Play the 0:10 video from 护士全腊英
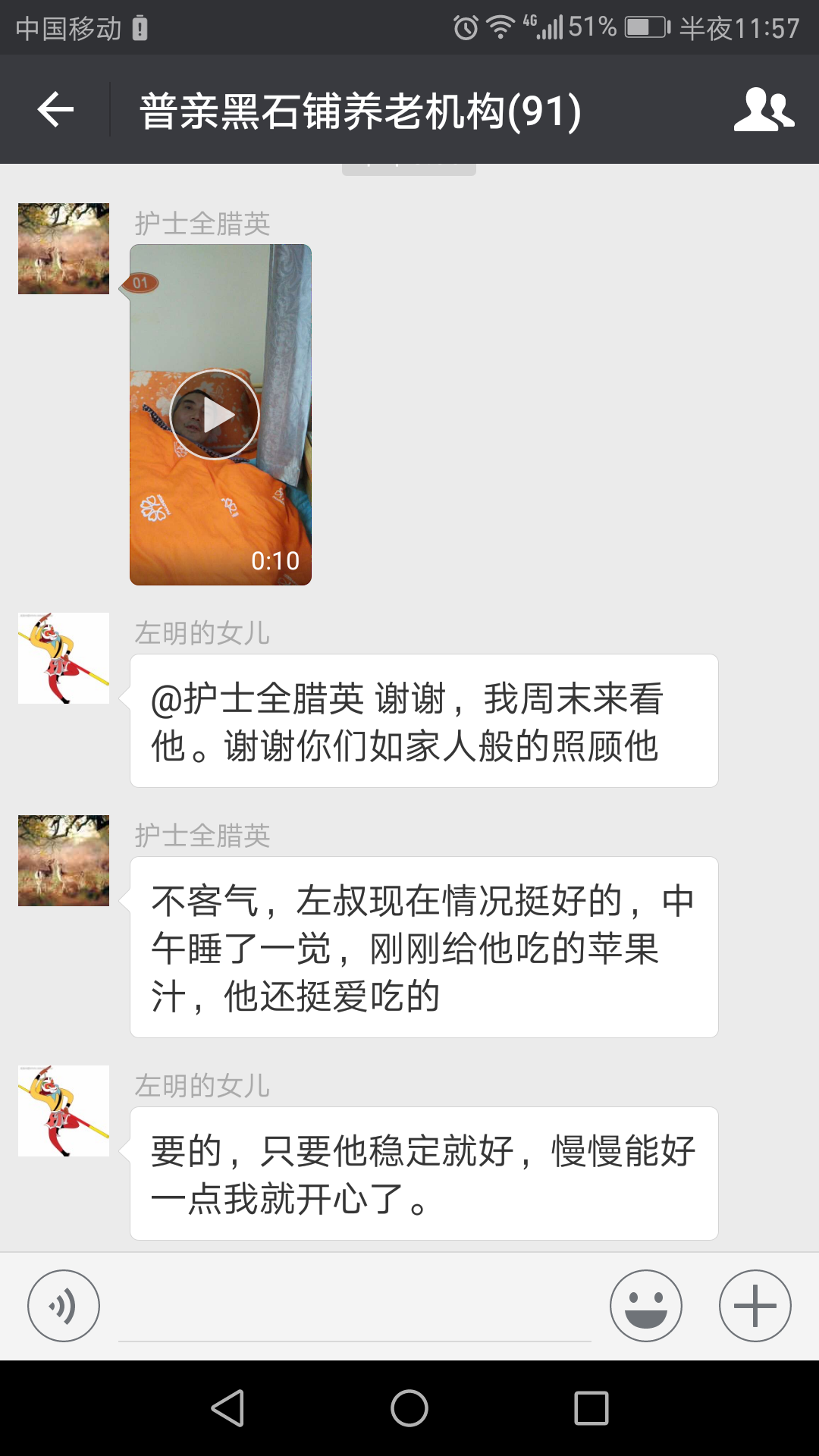The width and height of the screenshot is (819, 1456). (215, 415)
